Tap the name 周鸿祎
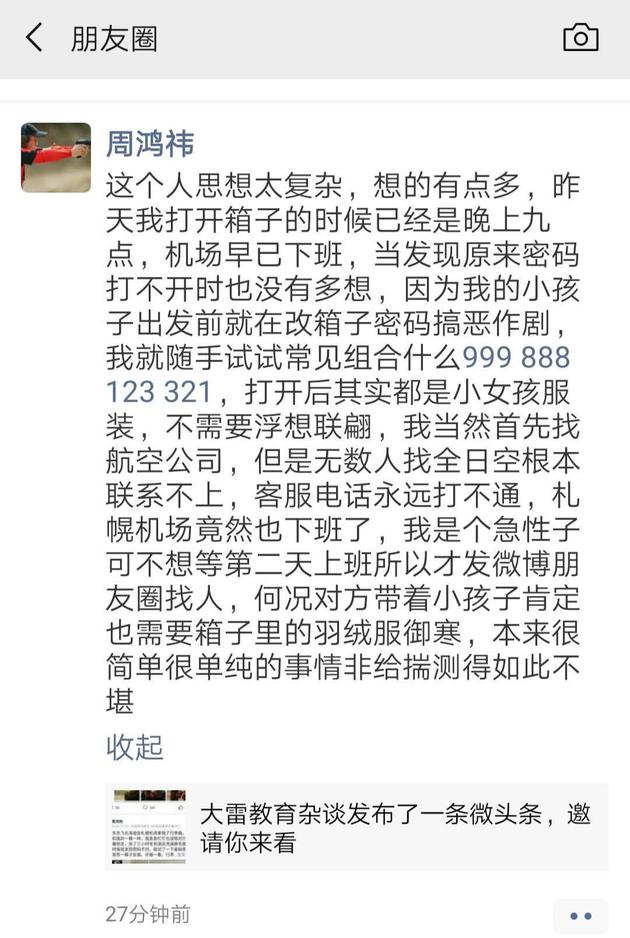This screenshot has height=938, width=630. 151,143
